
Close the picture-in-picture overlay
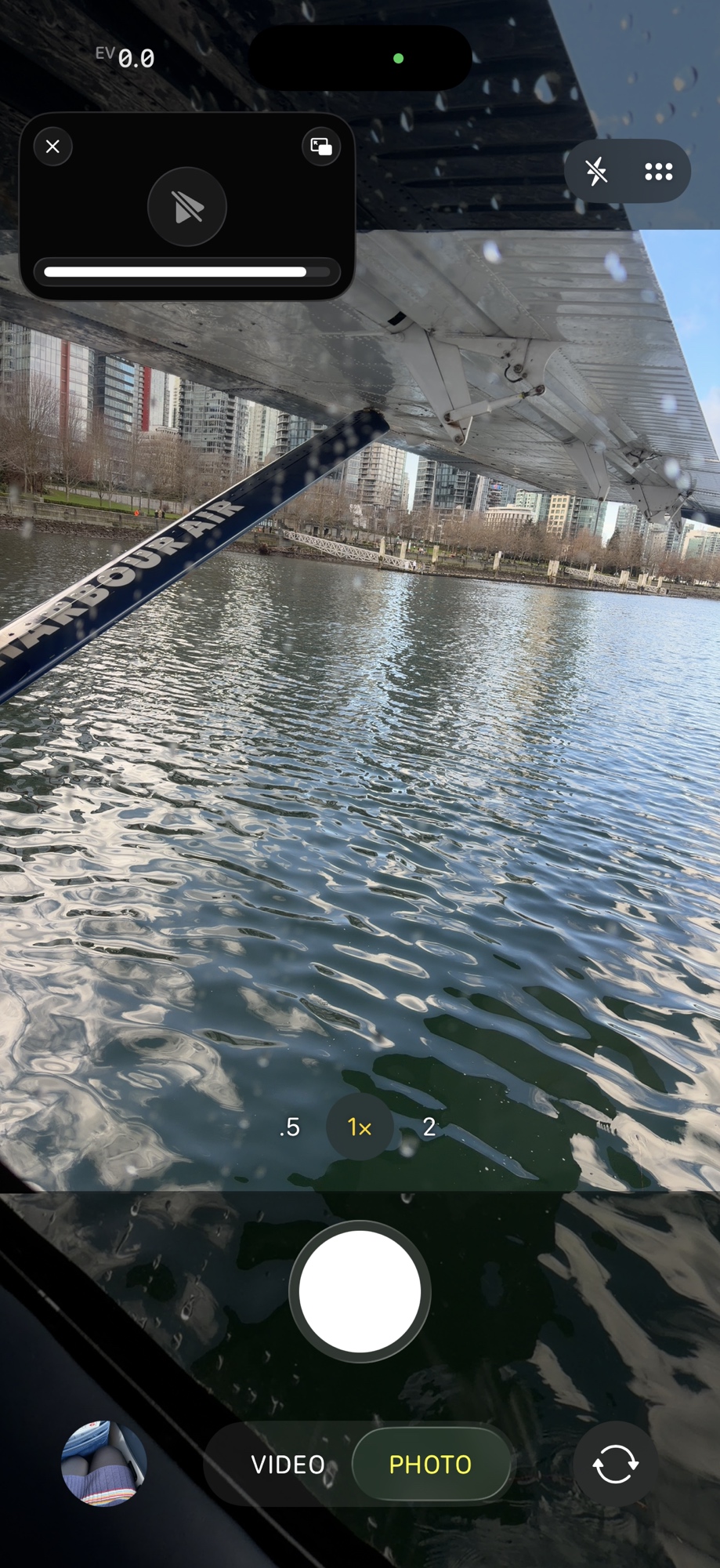(52, 147)
